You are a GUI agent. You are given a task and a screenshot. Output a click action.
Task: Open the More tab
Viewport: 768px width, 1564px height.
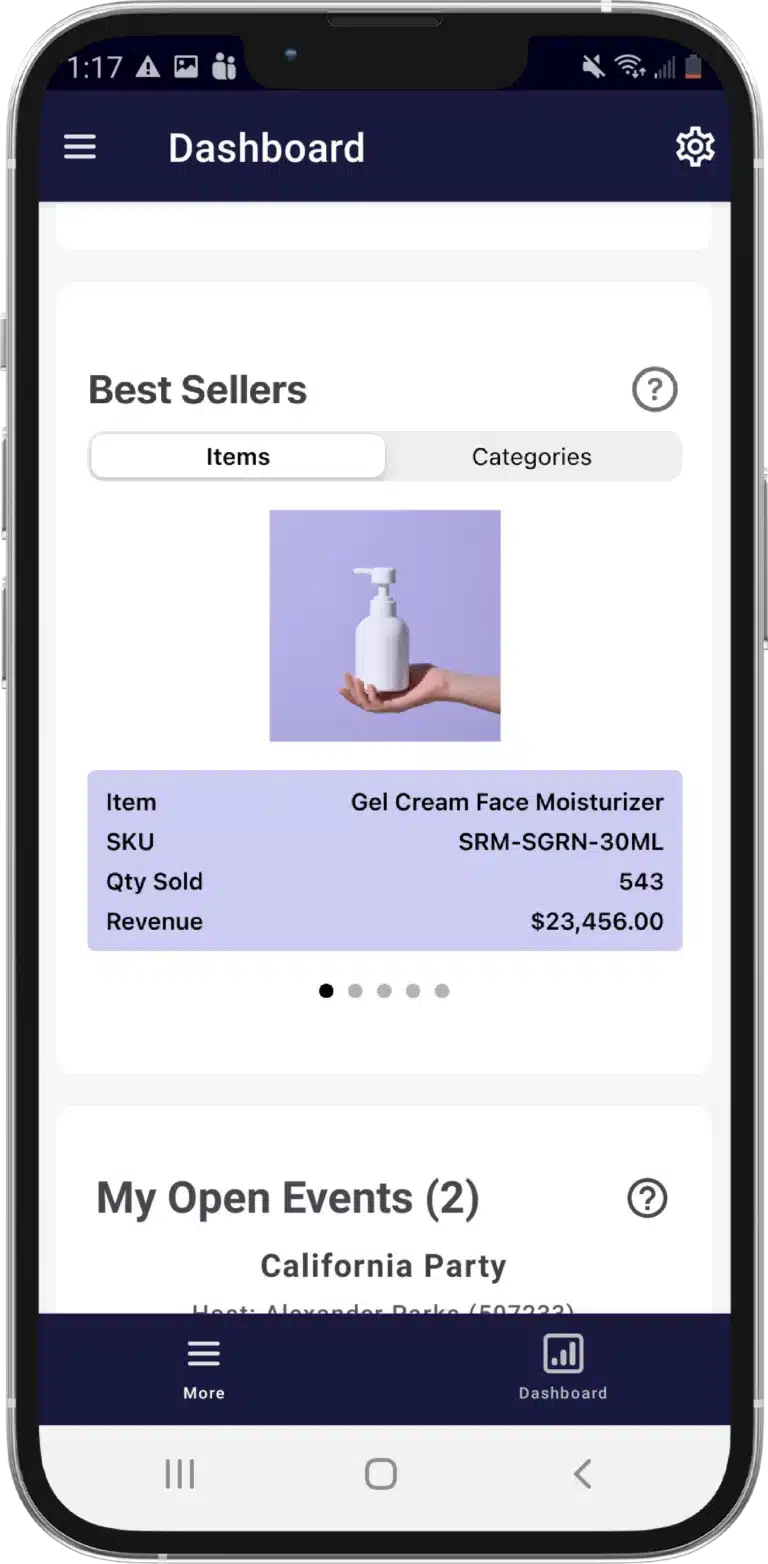pos(204,1368)
